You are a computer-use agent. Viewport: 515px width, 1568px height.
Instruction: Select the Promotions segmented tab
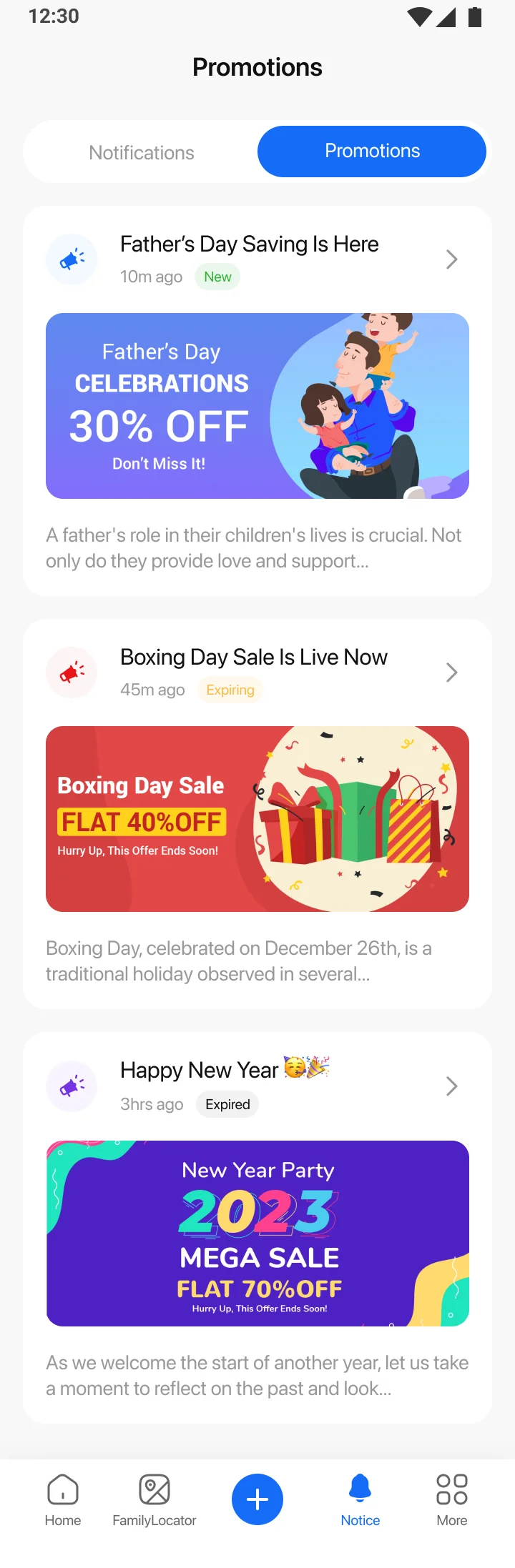coord(372,152)
